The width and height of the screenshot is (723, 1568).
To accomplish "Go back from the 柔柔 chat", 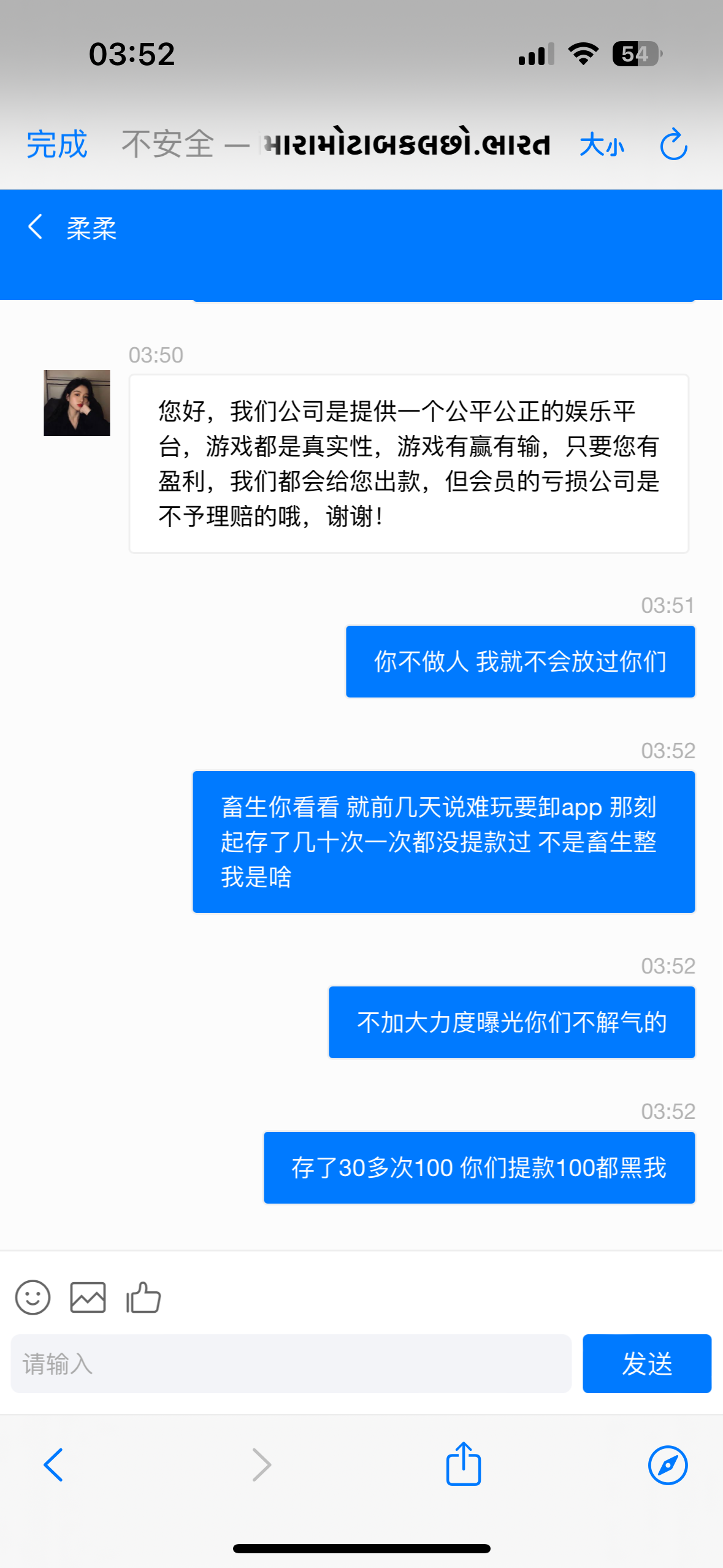I will [x=36, y=228].
